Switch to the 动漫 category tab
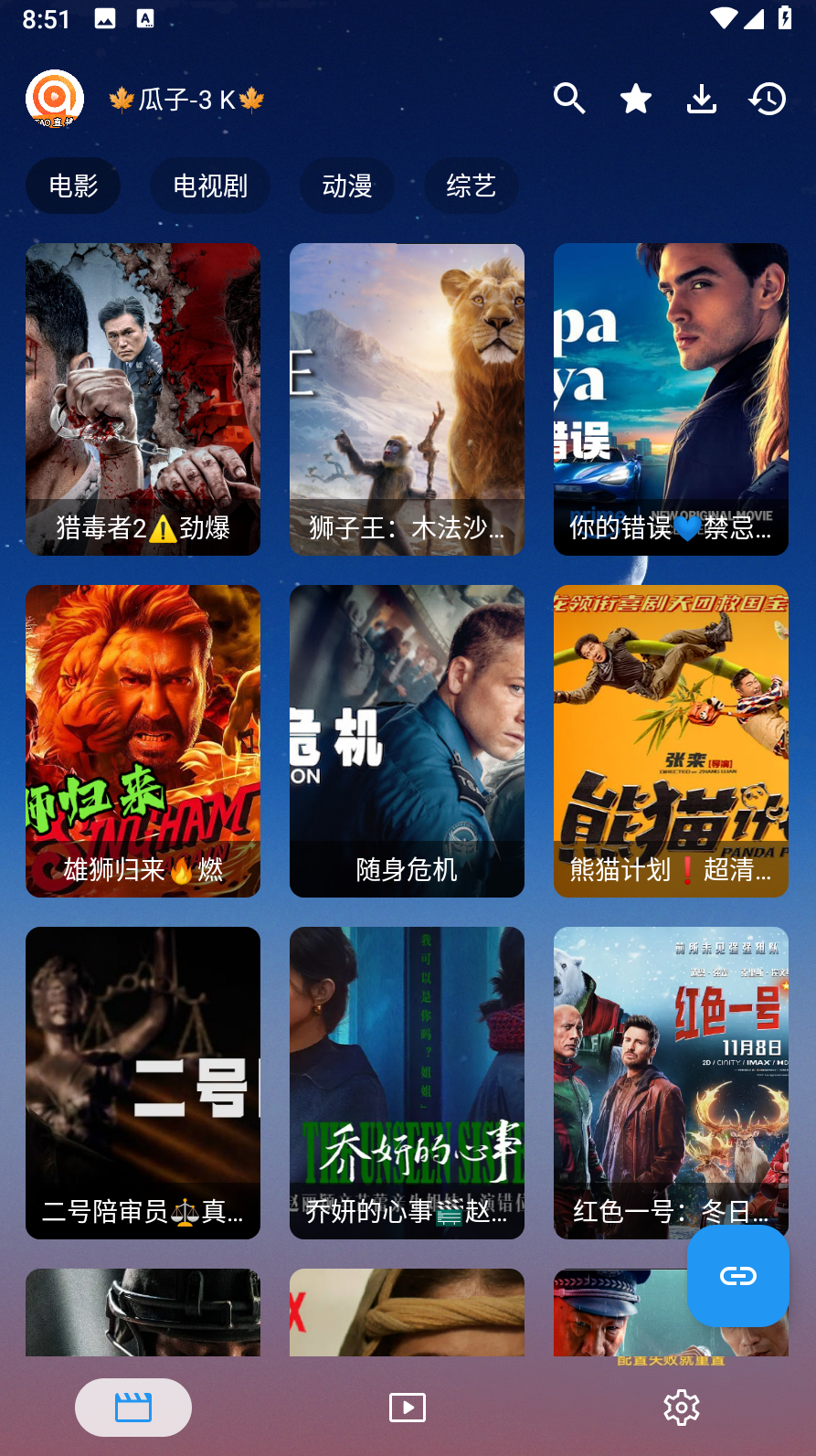Image resolution: width=816 pixels, height=1456 pixels. coord(346,186)
